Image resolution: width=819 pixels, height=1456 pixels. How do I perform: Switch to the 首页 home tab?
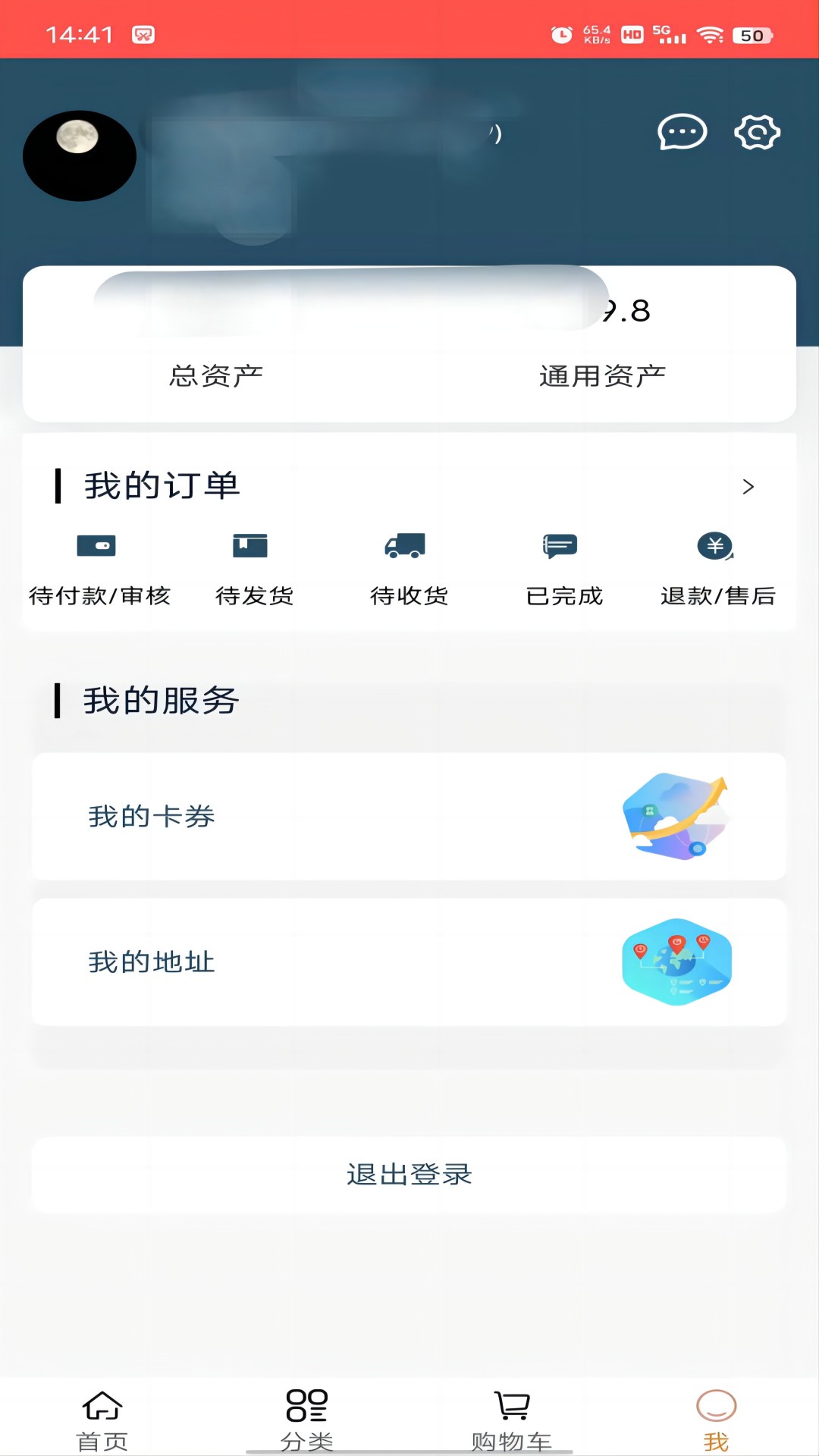click(102, 1420)
